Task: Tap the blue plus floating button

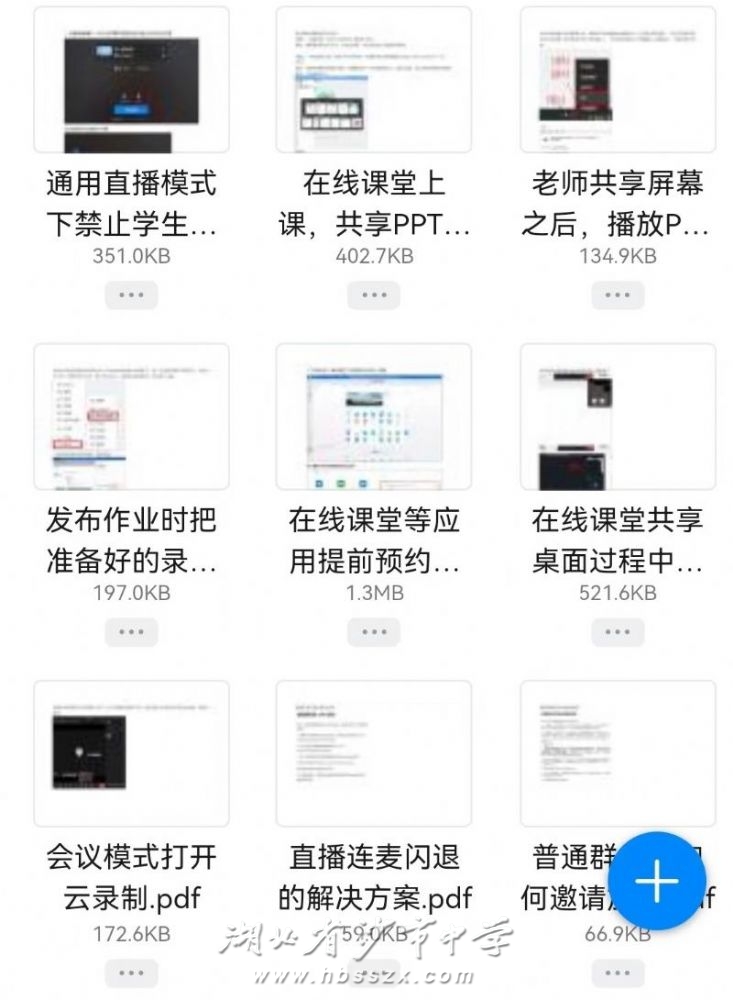Action: (x=658, y=881)
